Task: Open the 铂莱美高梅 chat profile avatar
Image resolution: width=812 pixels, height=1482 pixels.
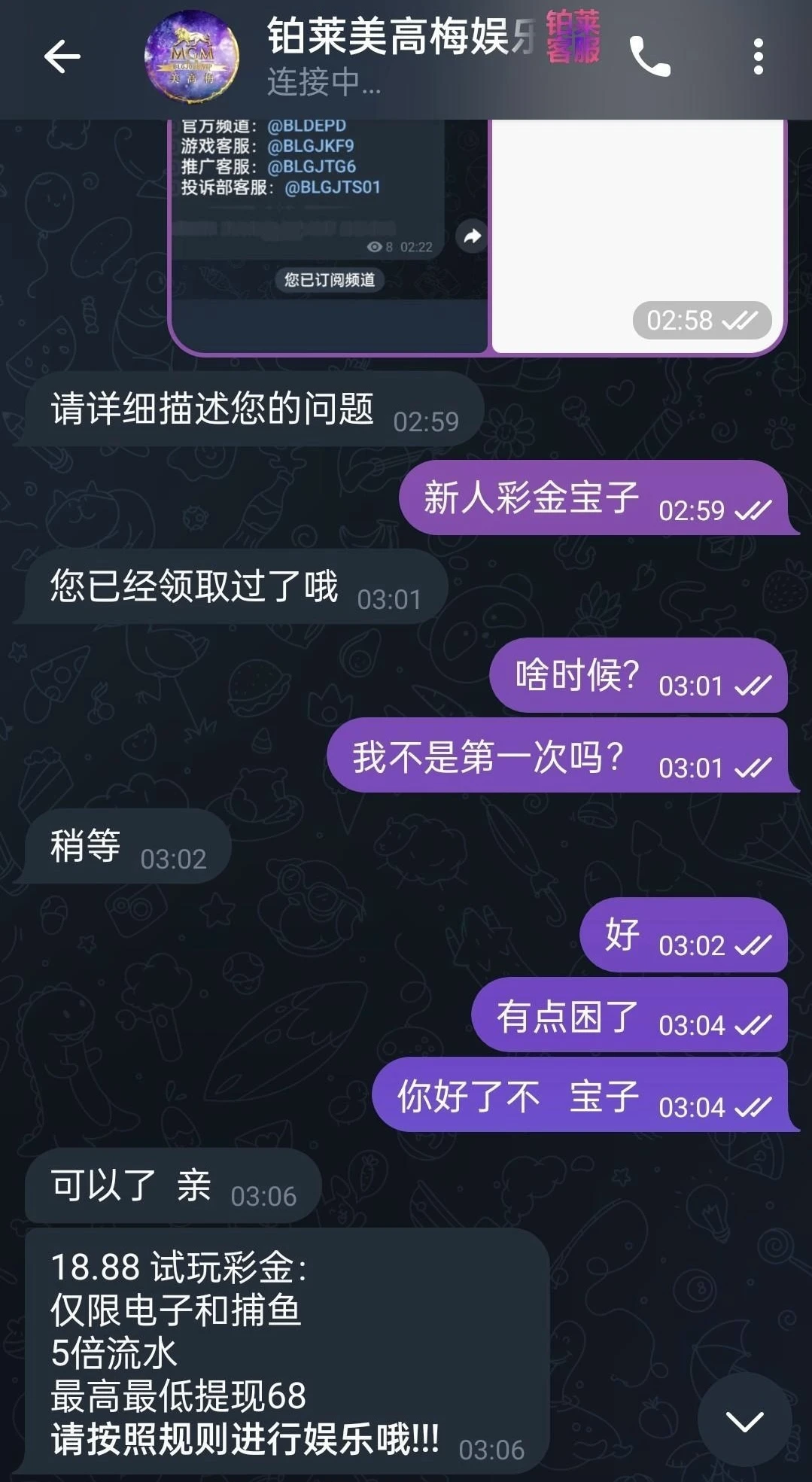Action: tap(192, 56)
